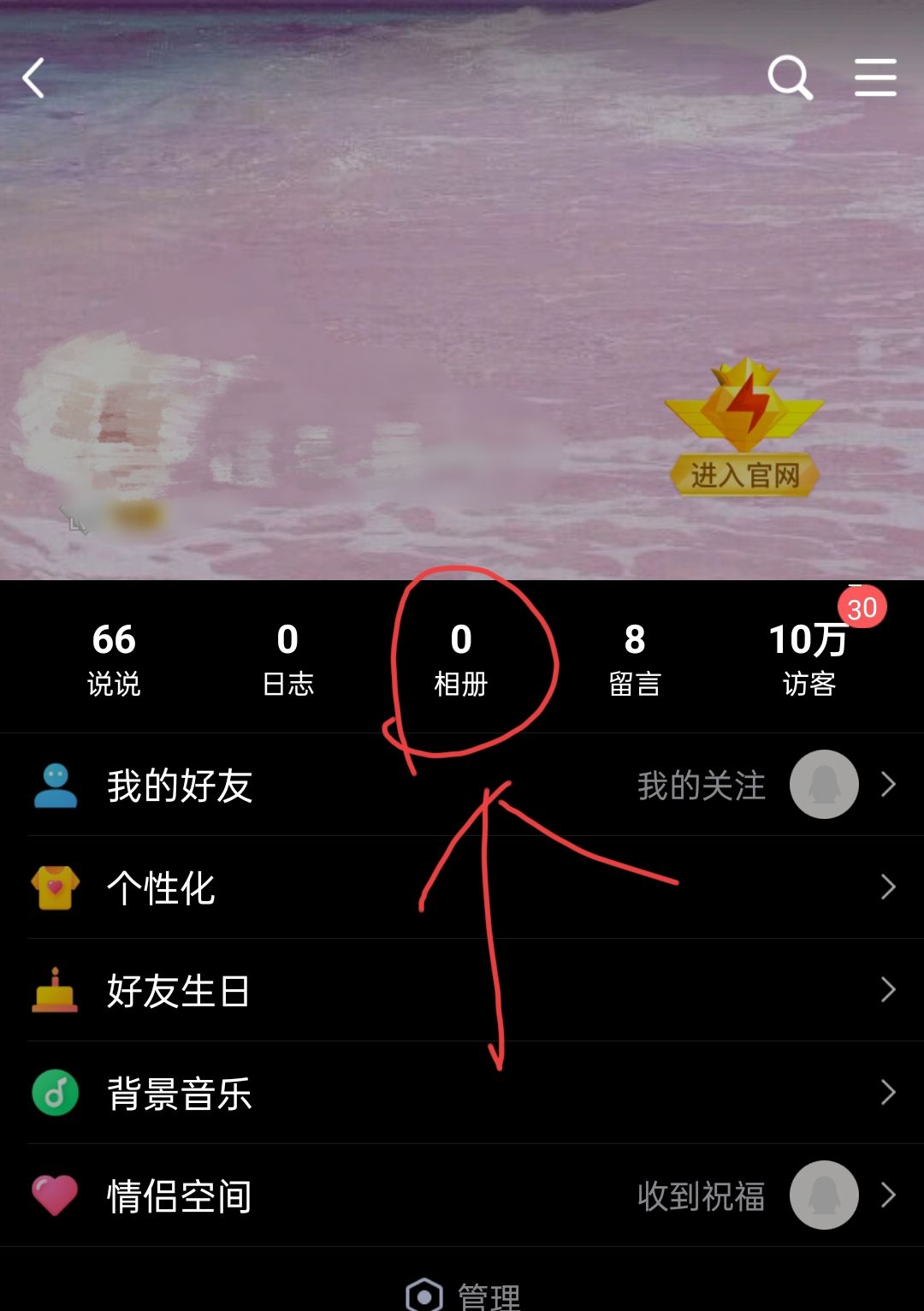Tap the 管理 manage button
The height and width of the screenshot is (1311, 924).
(464, 1296)
